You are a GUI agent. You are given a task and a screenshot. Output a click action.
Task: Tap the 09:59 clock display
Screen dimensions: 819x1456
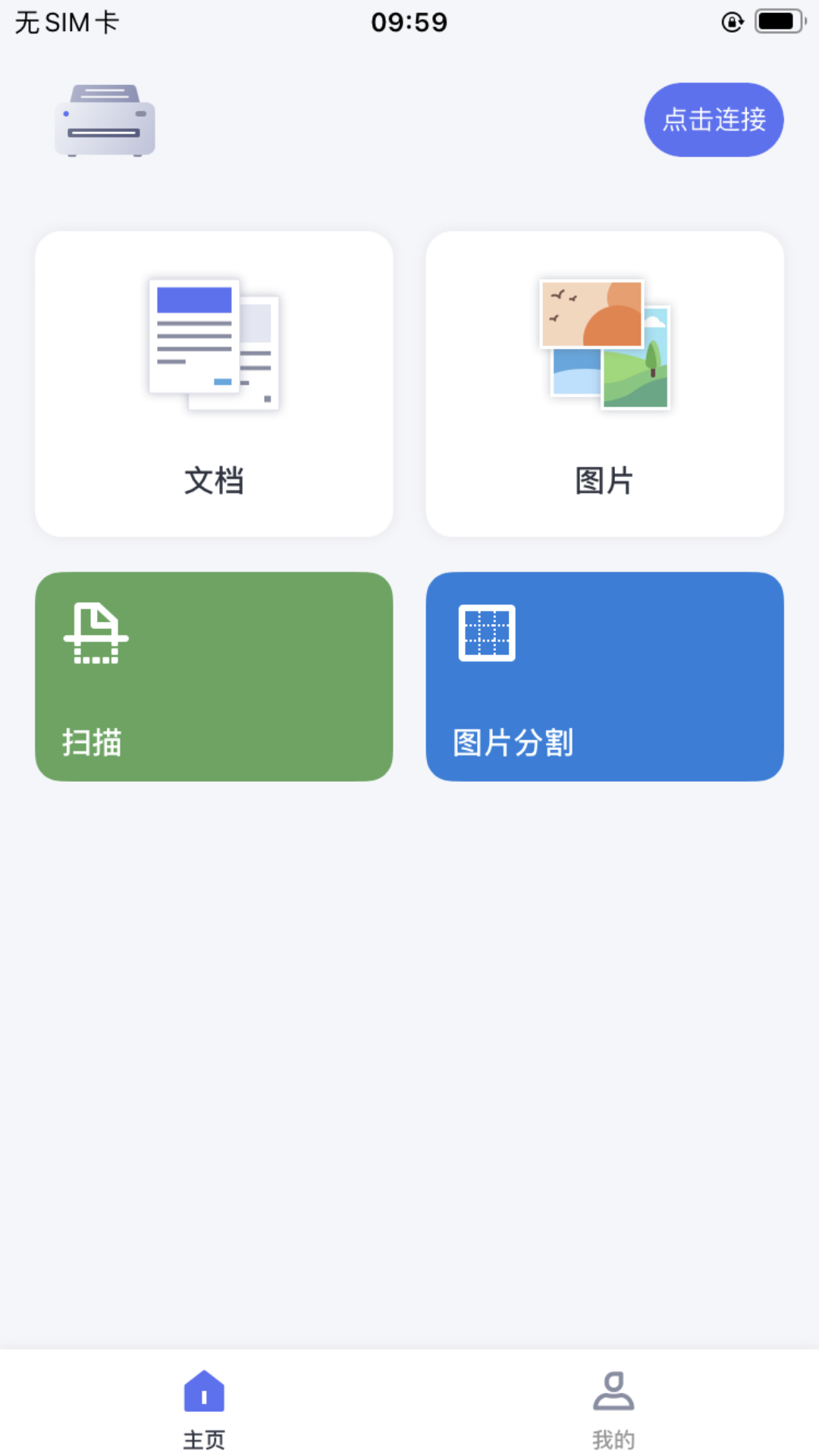[x=409, y=22]
